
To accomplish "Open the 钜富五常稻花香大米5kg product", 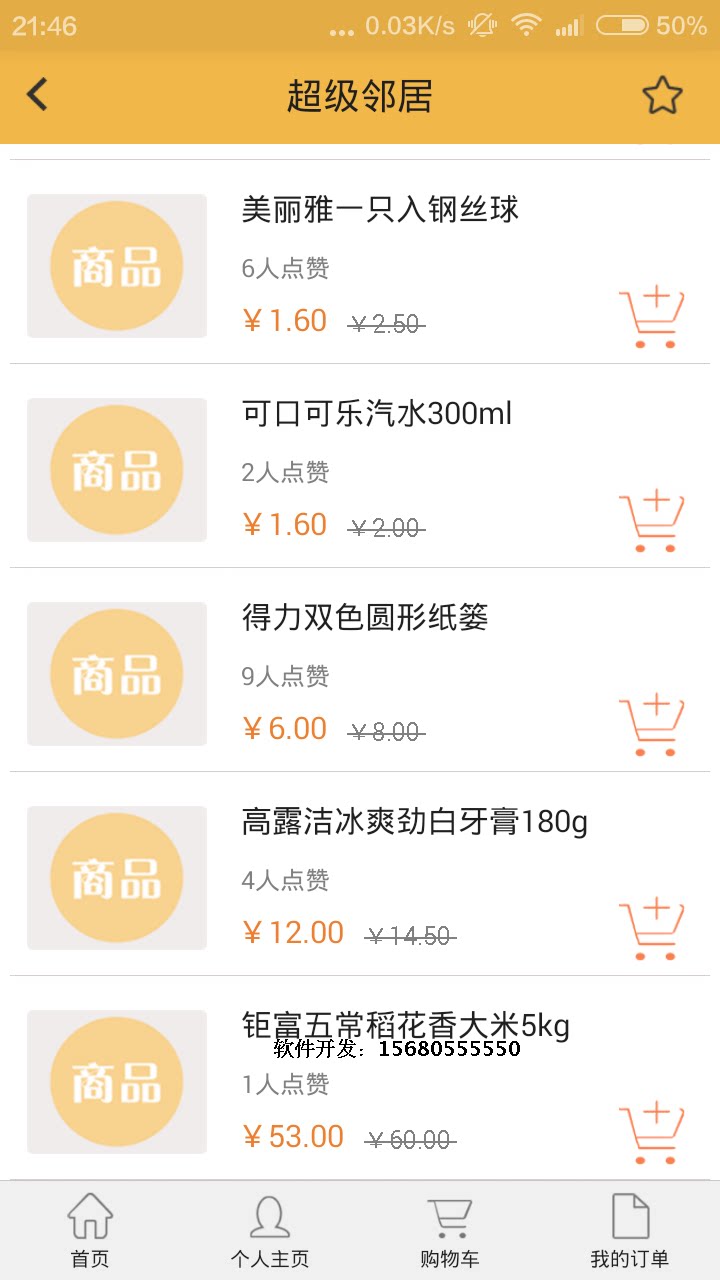I will tap(405, 1026).
